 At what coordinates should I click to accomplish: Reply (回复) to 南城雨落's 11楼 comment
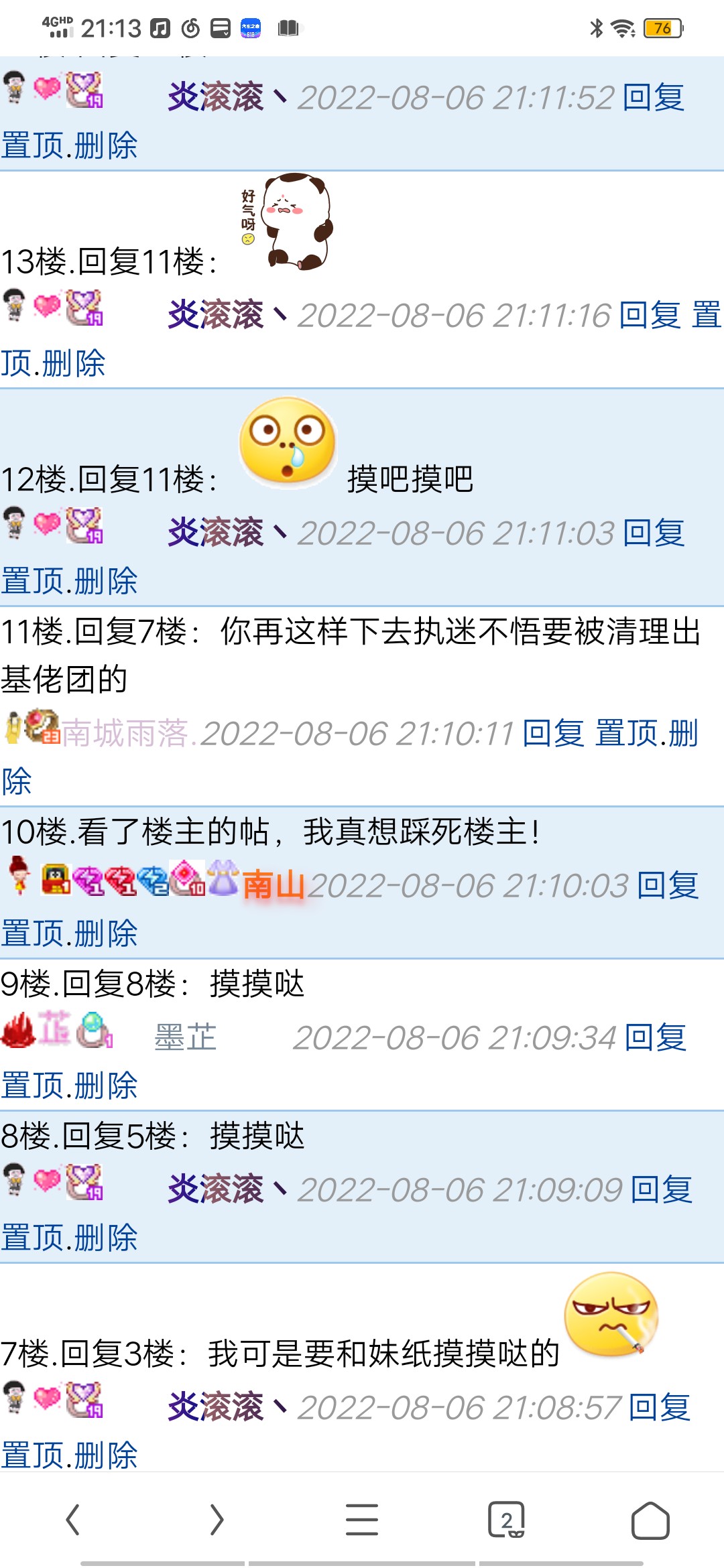(552, 734)
